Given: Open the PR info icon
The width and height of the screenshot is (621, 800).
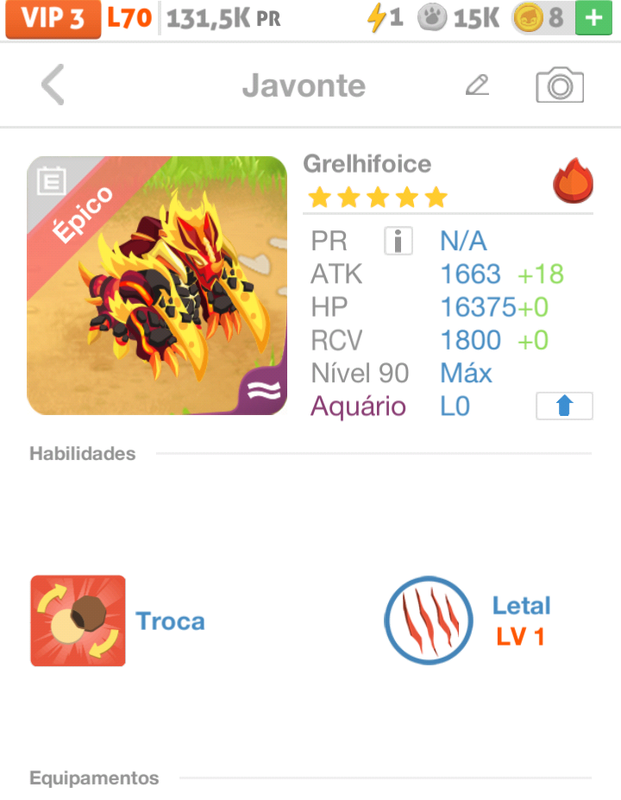Looking at the screenshot, I should (x=399, y=241).
